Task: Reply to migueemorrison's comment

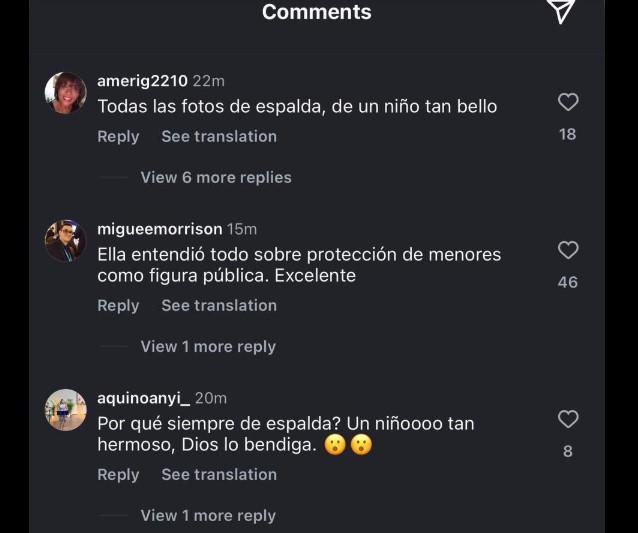Action: coord(118,305)
